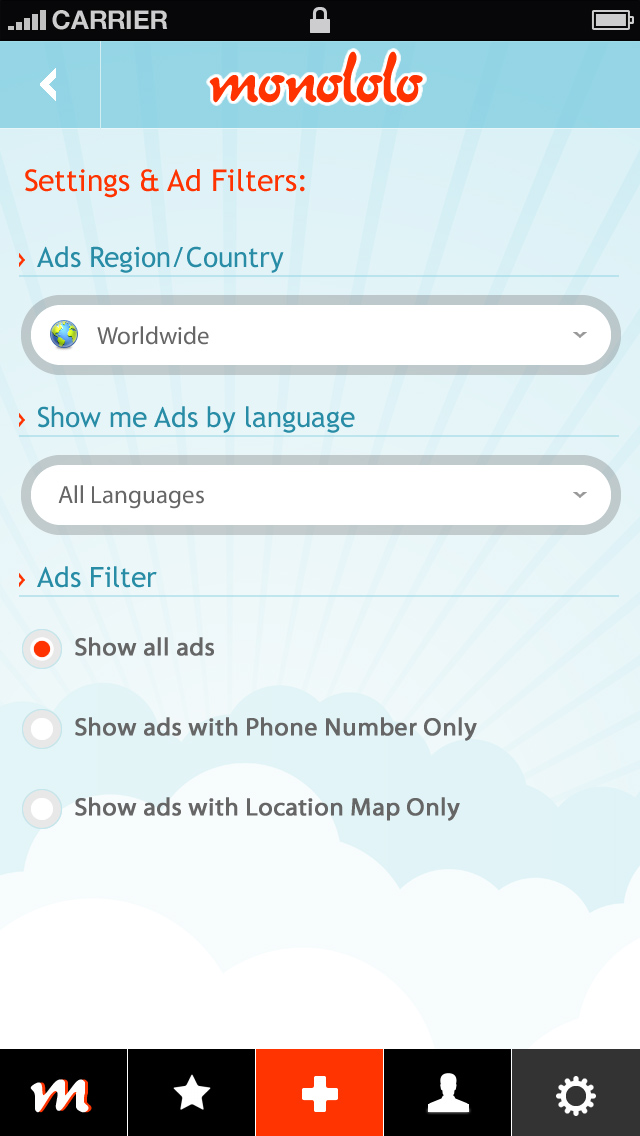Expand the All Languages dropdown
Viewport: 640px width, 1136px height.
320,495
